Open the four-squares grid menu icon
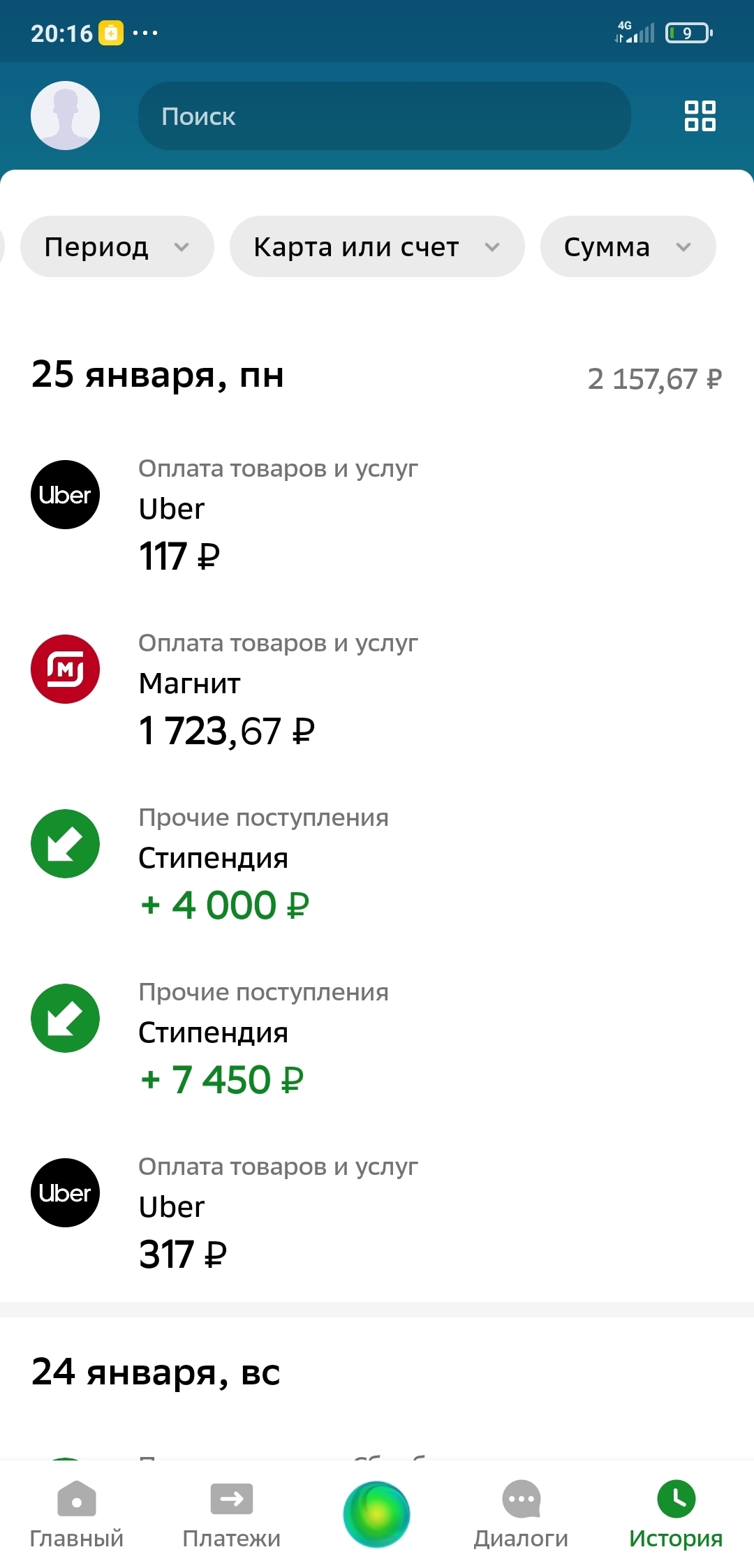The image size is (754, 1568). tap(700, 116)
